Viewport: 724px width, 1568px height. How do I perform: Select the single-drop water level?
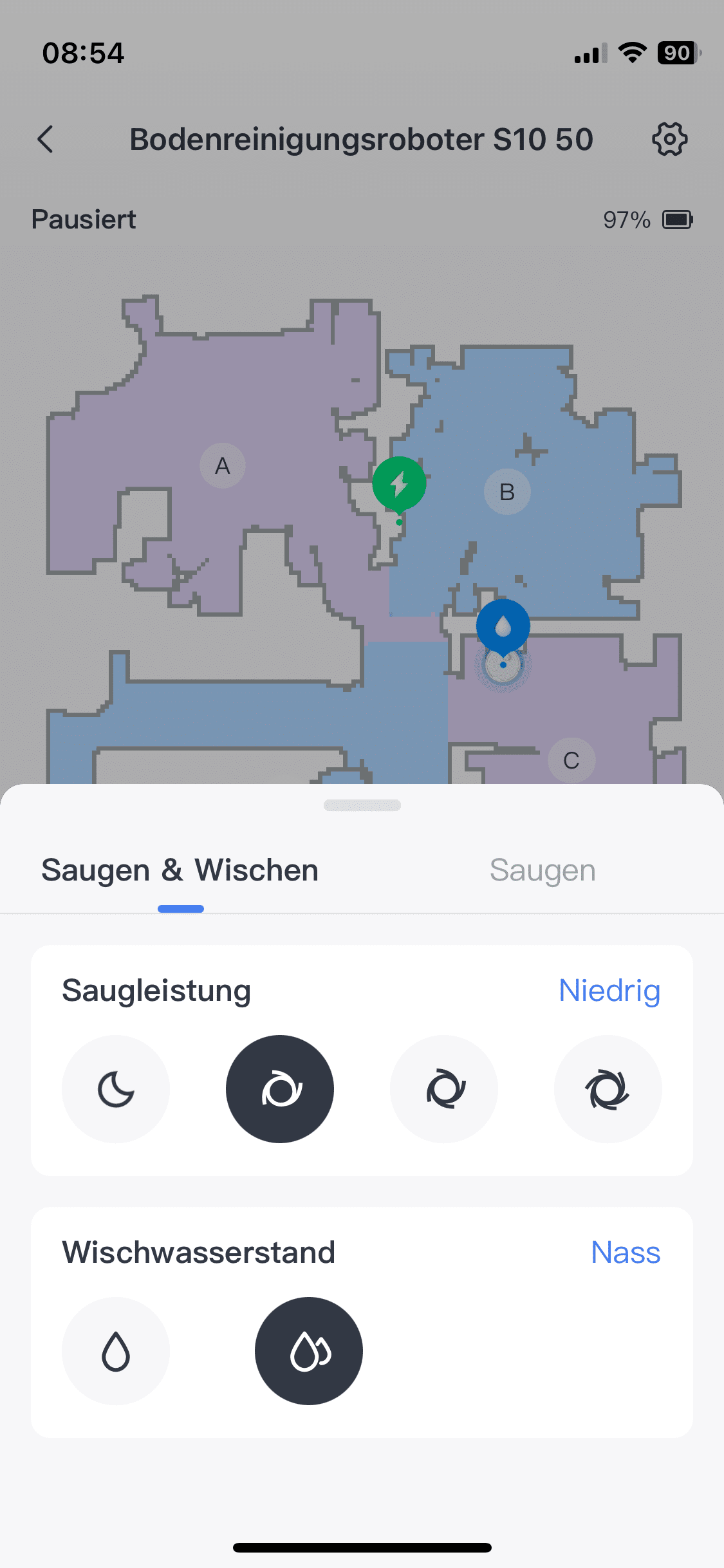116,1351
